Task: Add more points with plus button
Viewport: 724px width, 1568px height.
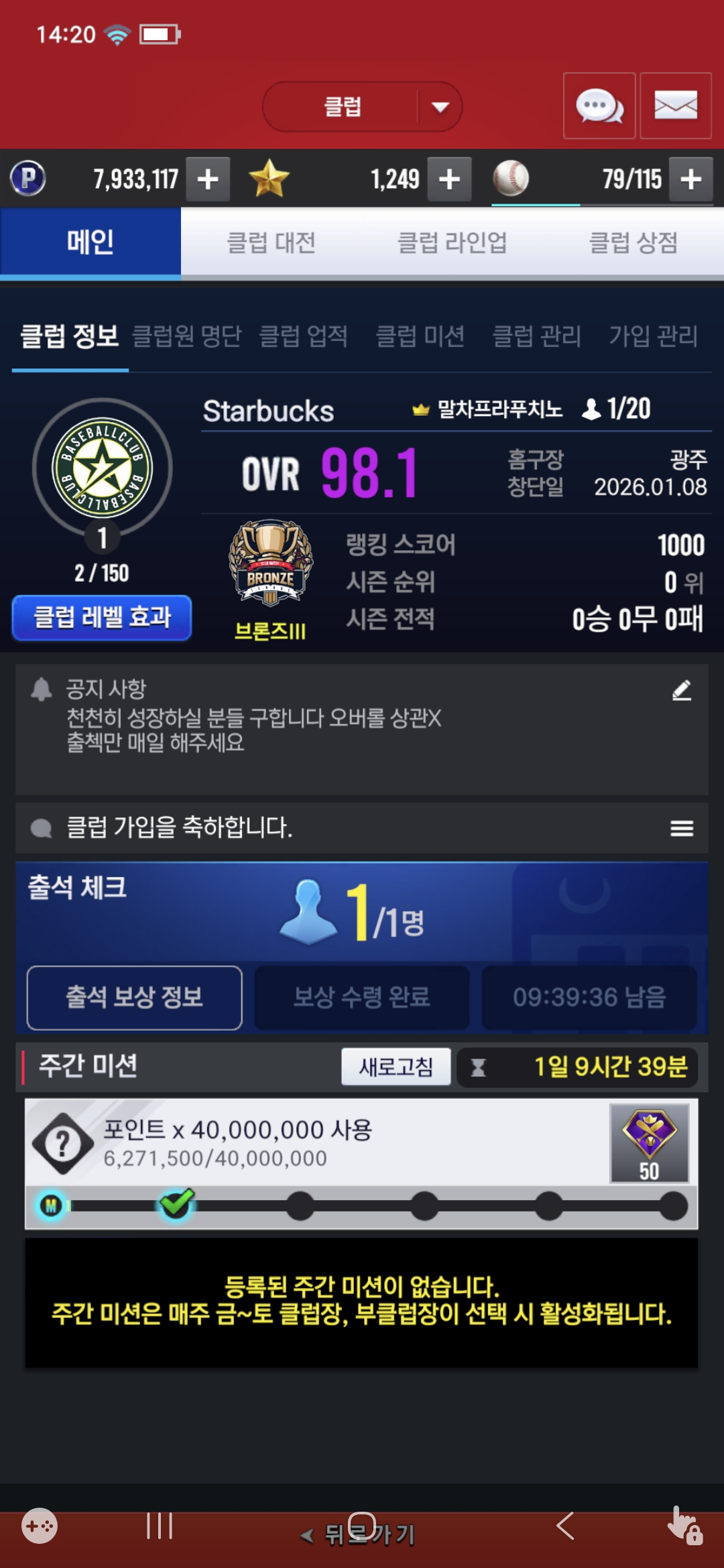Action: point(208,180)
